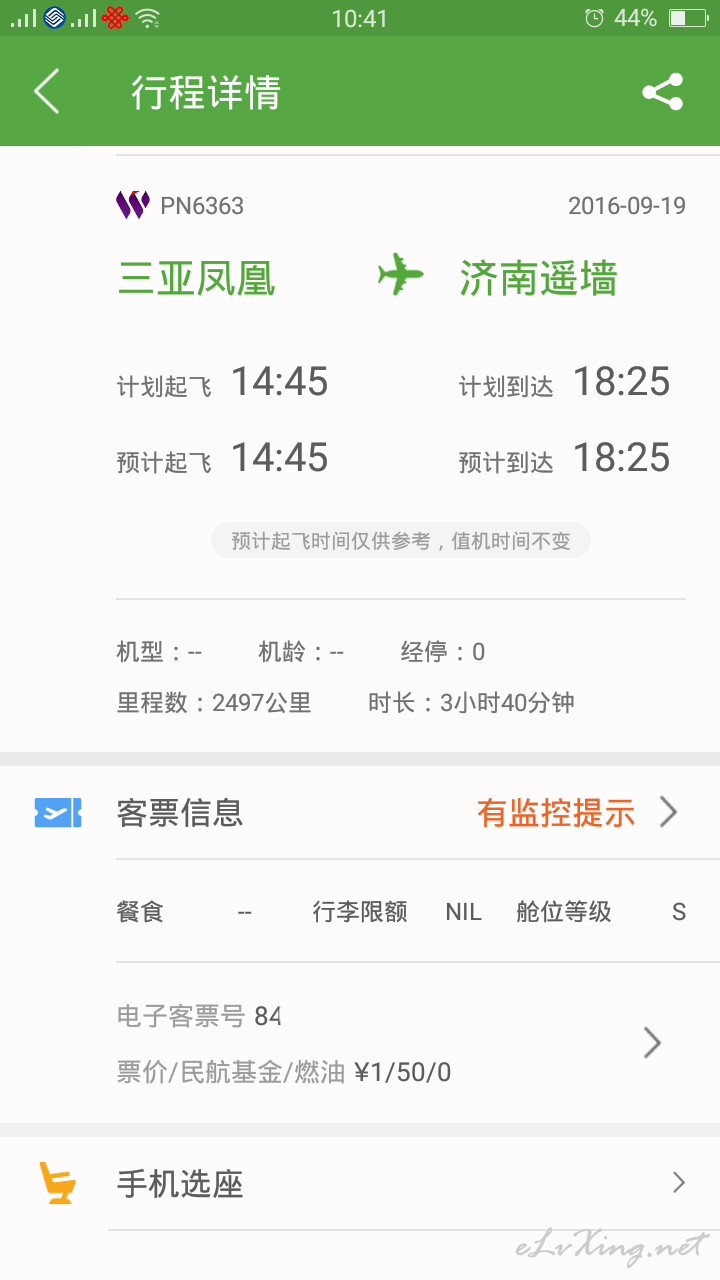
Task: Open the 客票信息 monitoring alert row
Action: pos(360,813)
